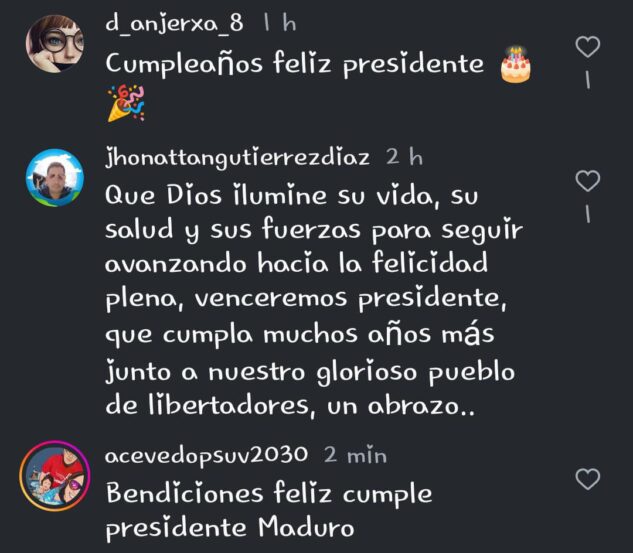View acevedopsuv2030's profile avatar
This screenshot has width=633, height=553.
[55, 474]
